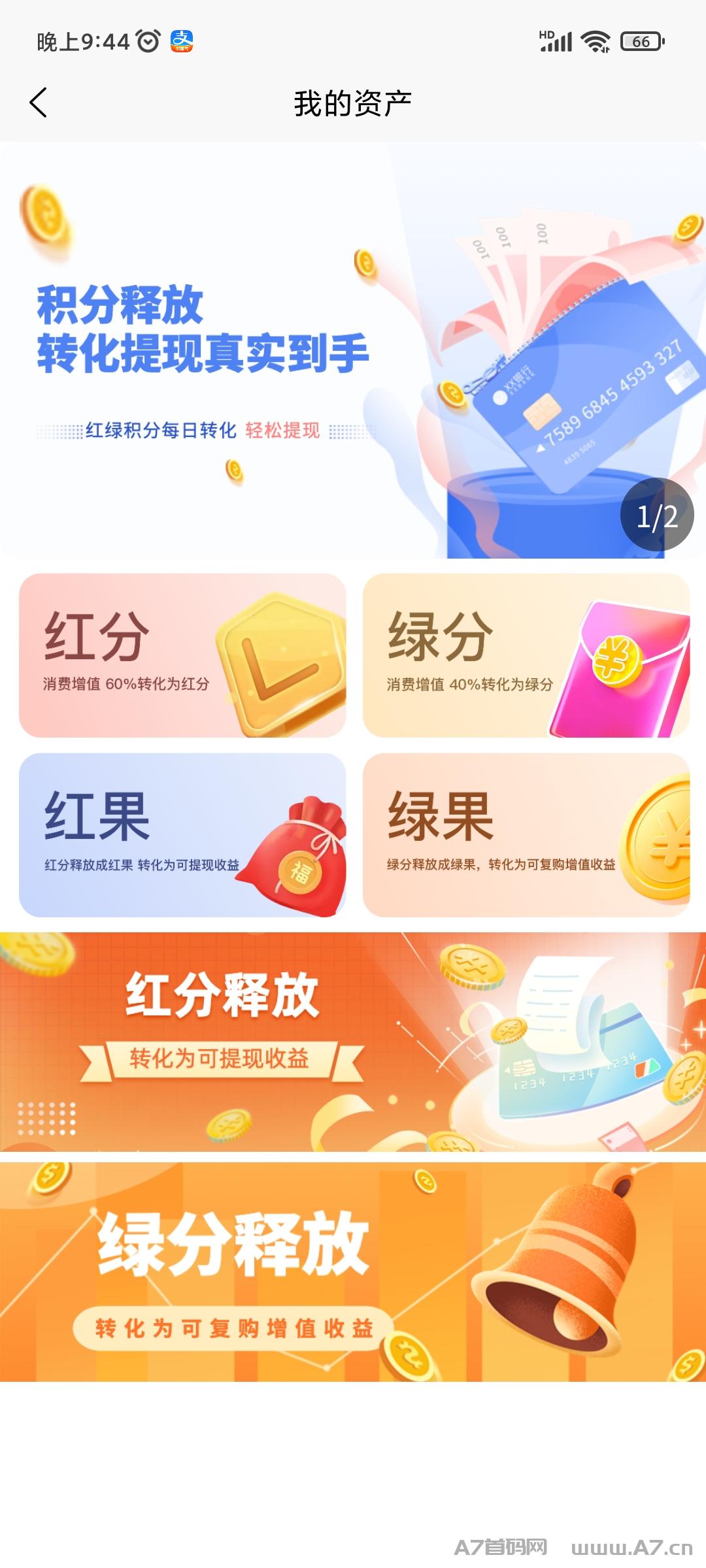
Task: Tap the 绿分释放 bell banner
Action: 353,1271
